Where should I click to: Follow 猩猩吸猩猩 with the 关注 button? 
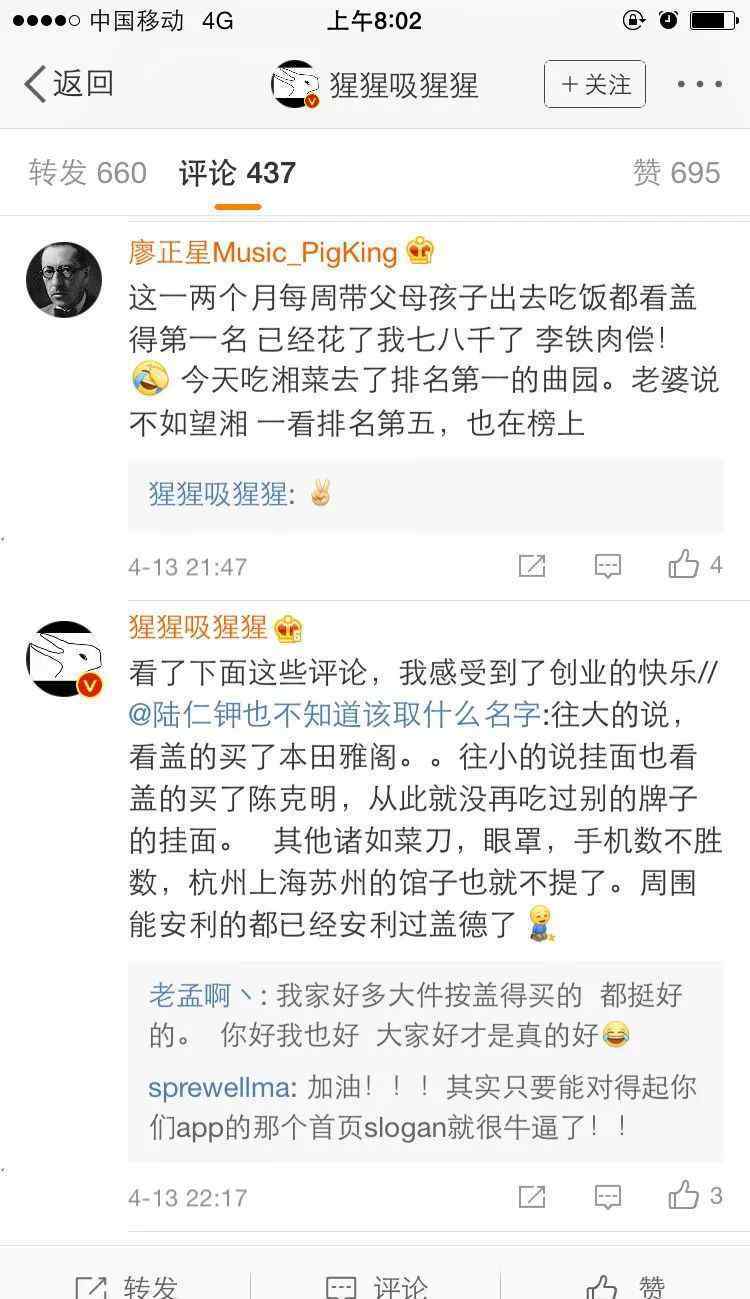595,84
